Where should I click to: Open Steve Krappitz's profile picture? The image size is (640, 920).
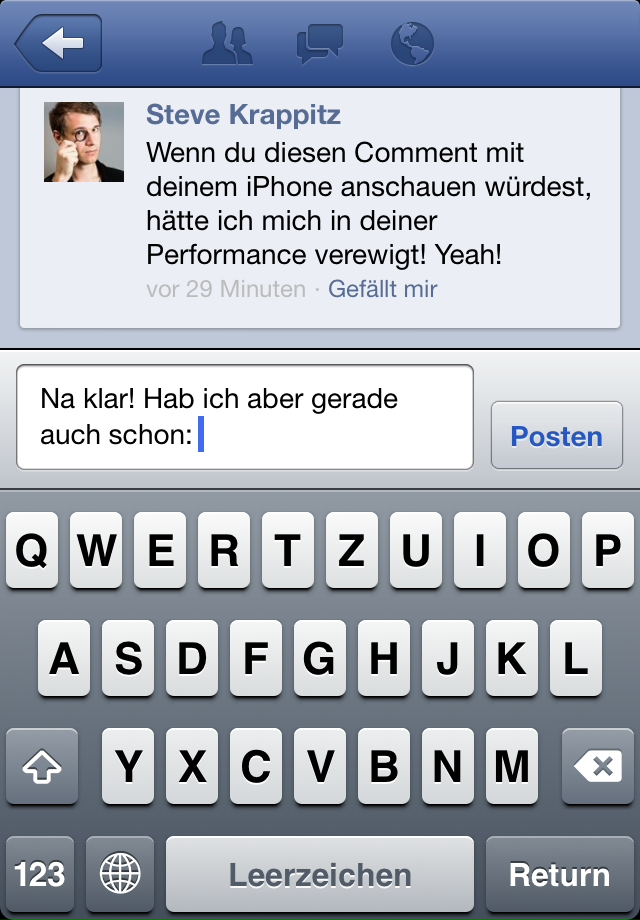click(84, 142)
